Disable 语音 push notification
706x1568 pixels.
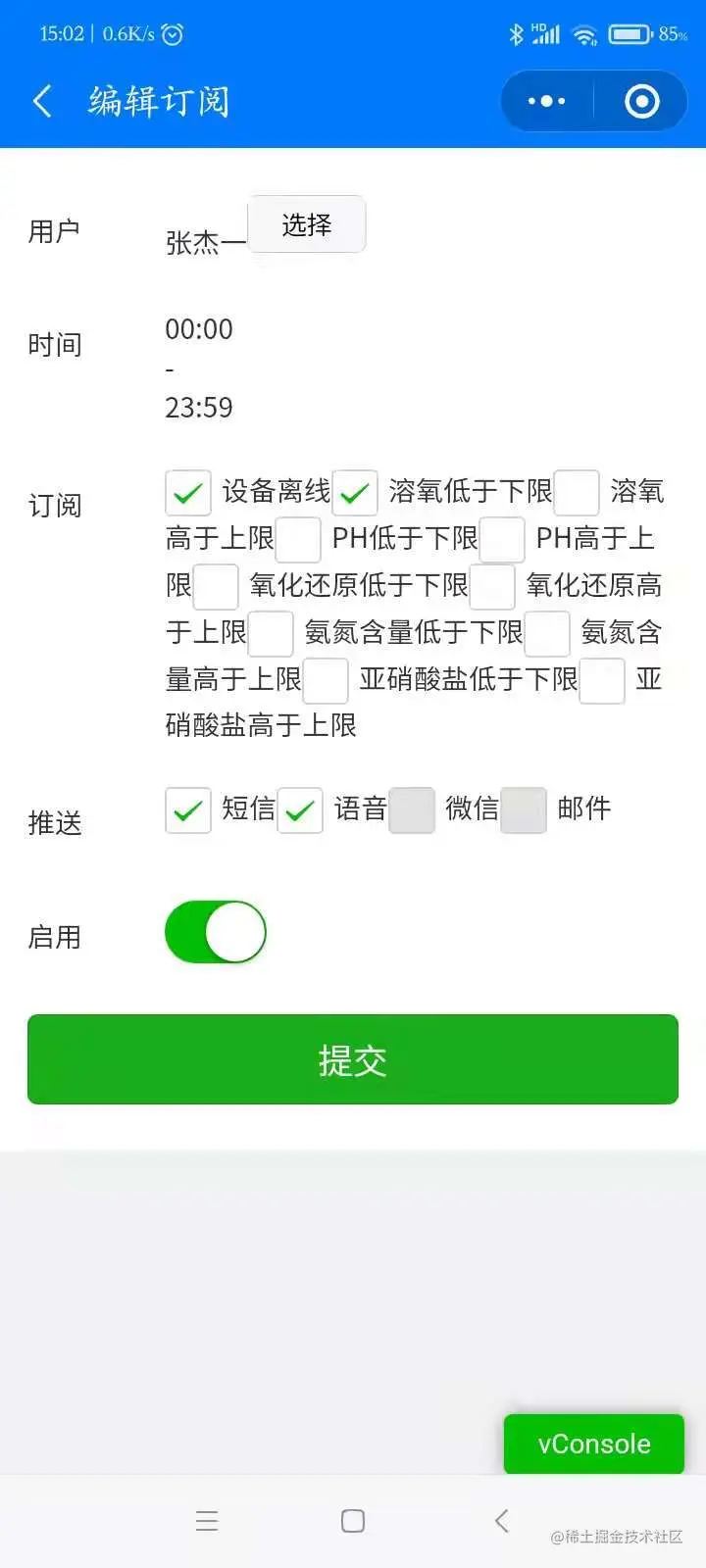[x=300, y=810]
